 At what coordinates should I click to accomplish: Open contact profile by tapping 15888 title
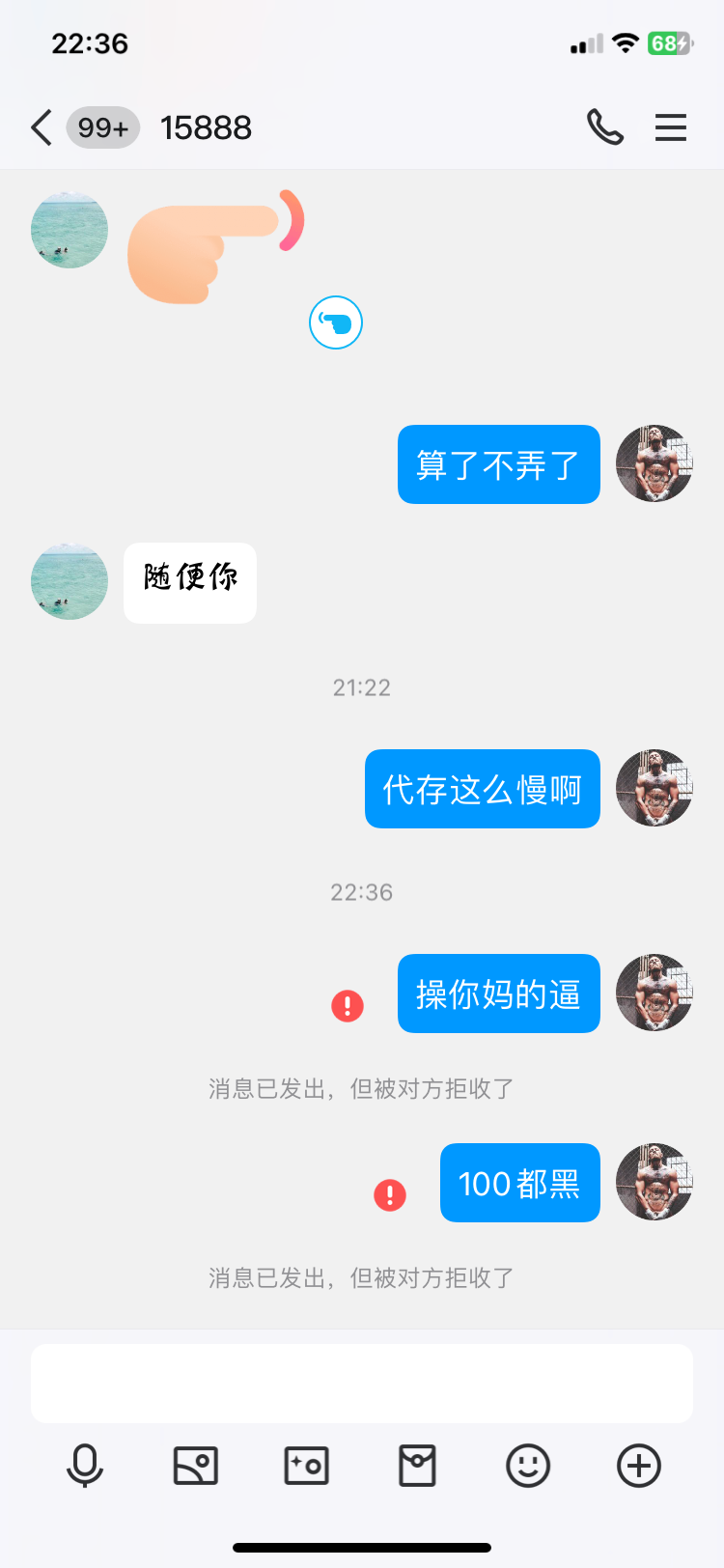(x=206, y=126)
